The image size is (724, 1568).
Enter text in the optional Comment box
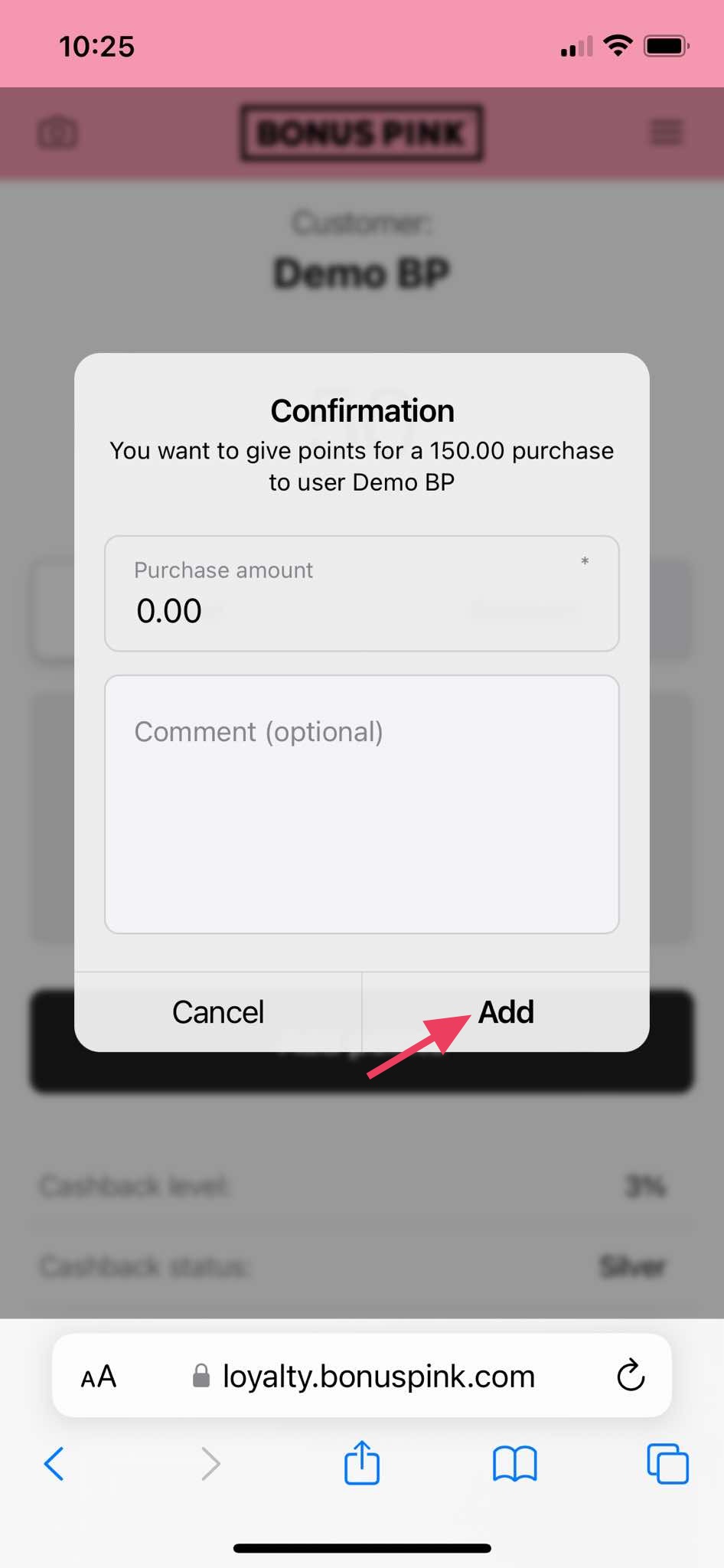361,804
